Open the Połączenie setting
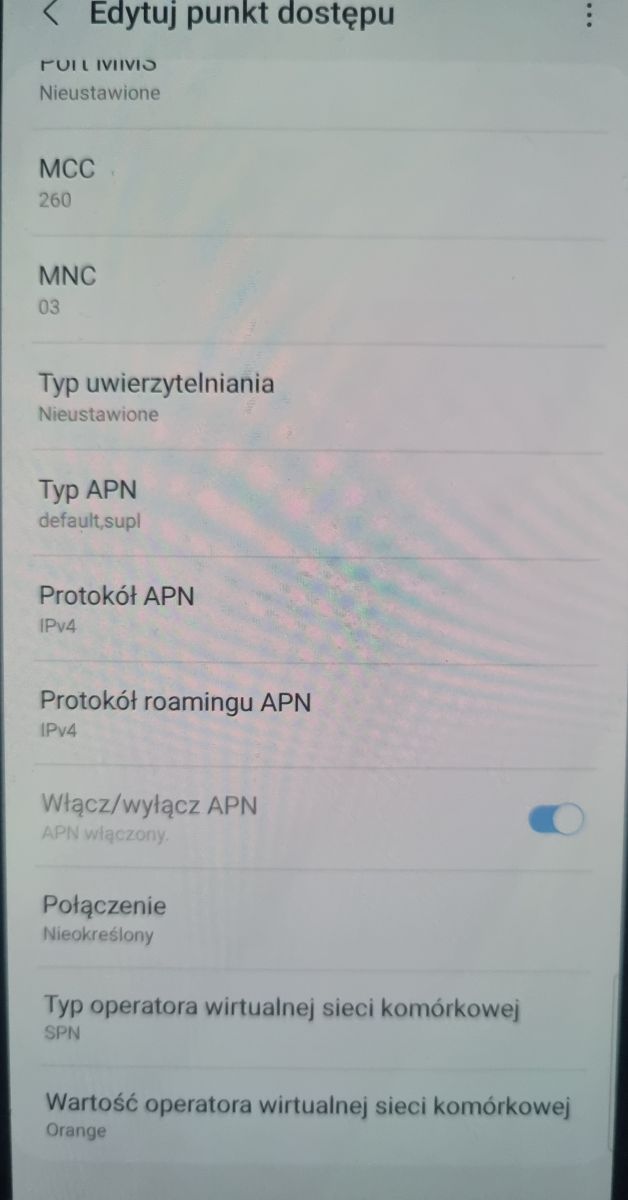Viewport: 628px width, 1200px height. click(x=300, y=919)
